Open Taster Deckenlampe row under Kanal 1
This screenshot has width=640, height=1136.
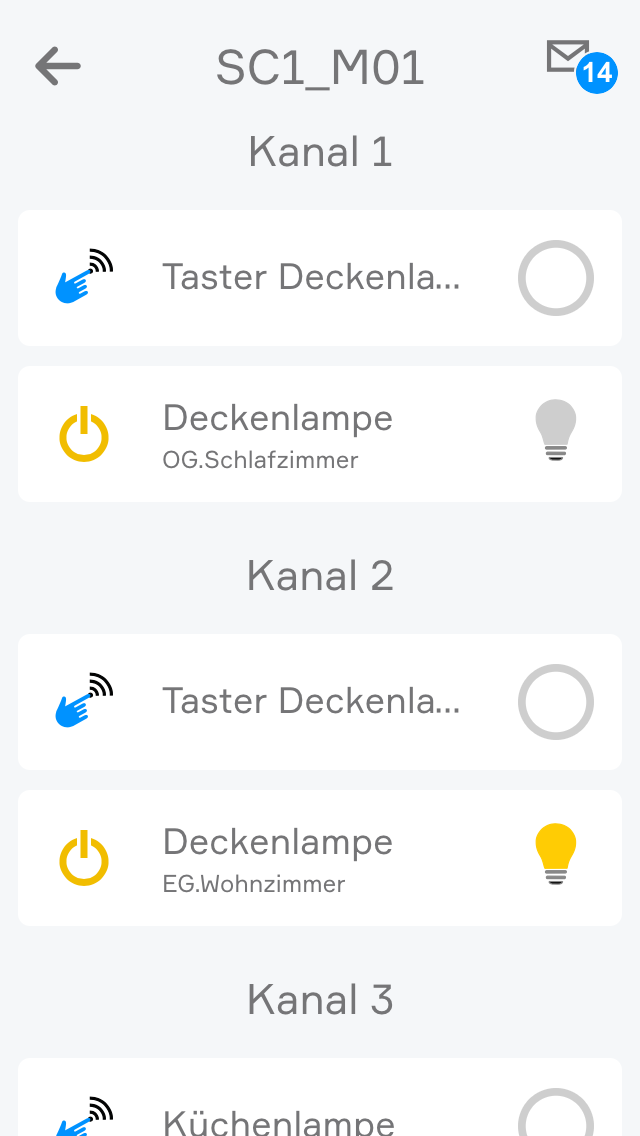tap(311, 278)
